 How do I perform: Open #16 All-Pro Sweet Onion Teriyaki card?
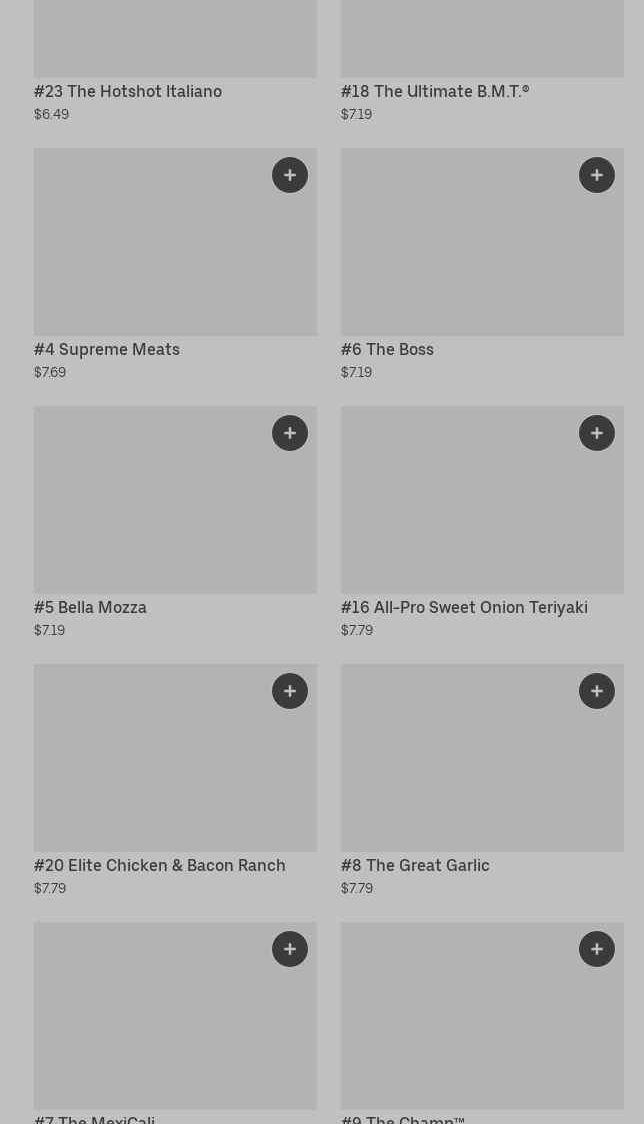(x=464, y=607)
